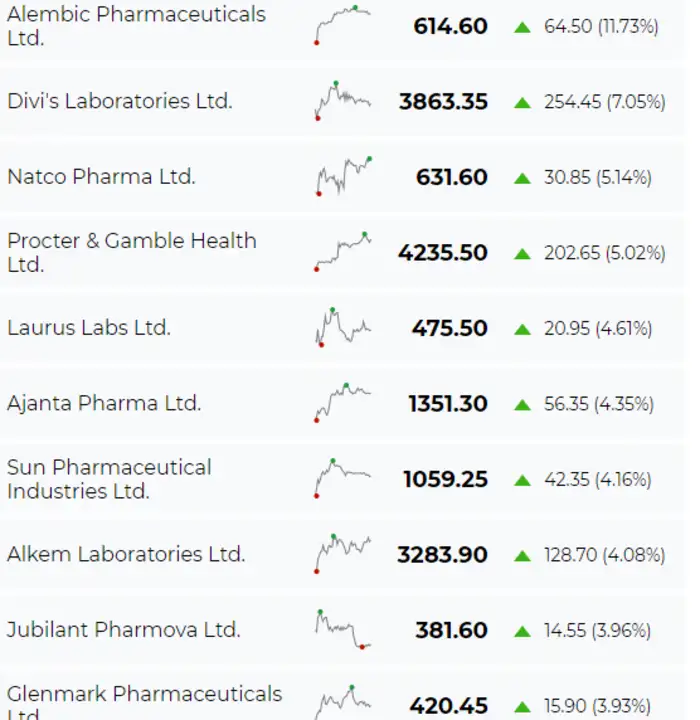Show details for Ajanta Pharma Ltd.
The height and width of the screenshot is (720, 700).
(104, 404)
